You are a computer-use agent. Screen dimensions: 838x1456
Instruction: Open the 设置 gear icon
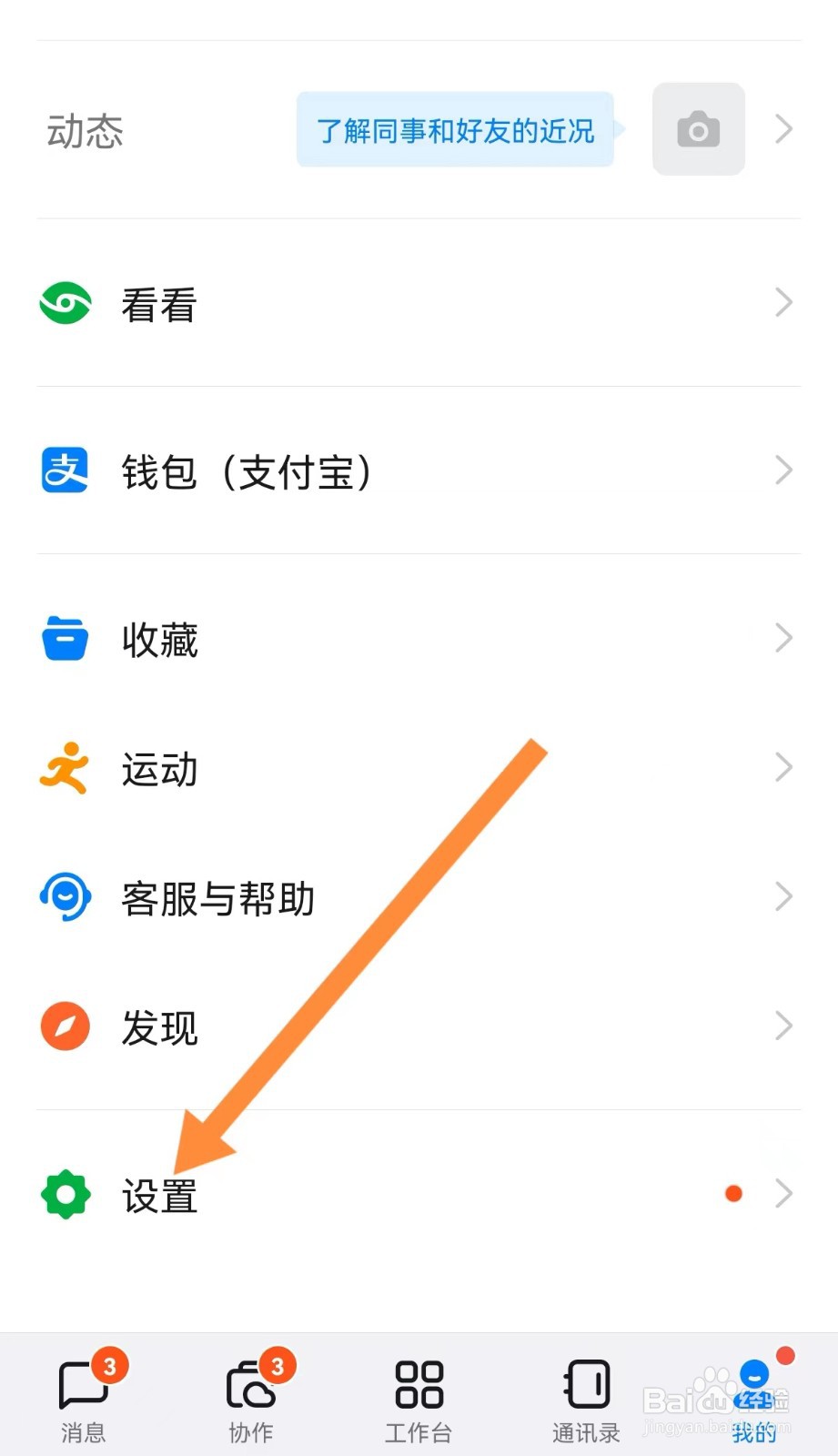pos(65,1193)
